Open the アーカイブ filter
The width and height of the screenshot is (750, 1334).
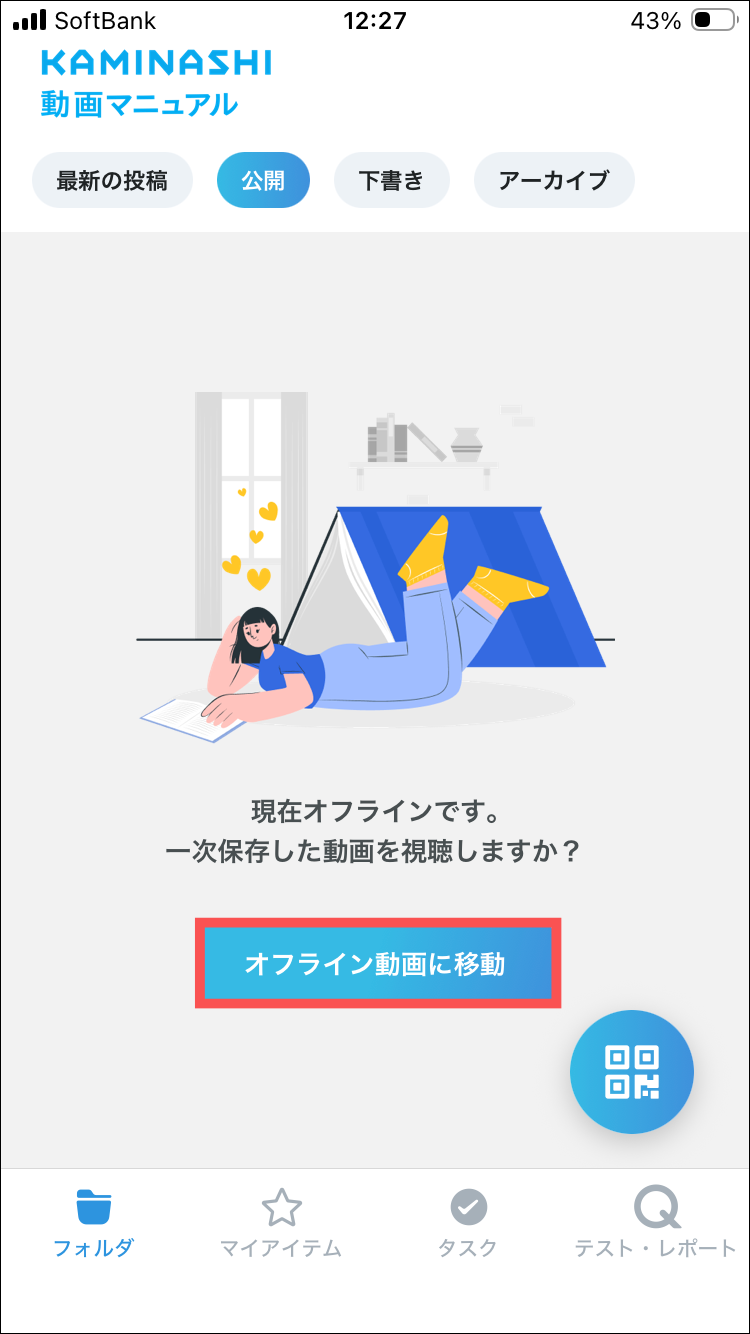[554, 180]
